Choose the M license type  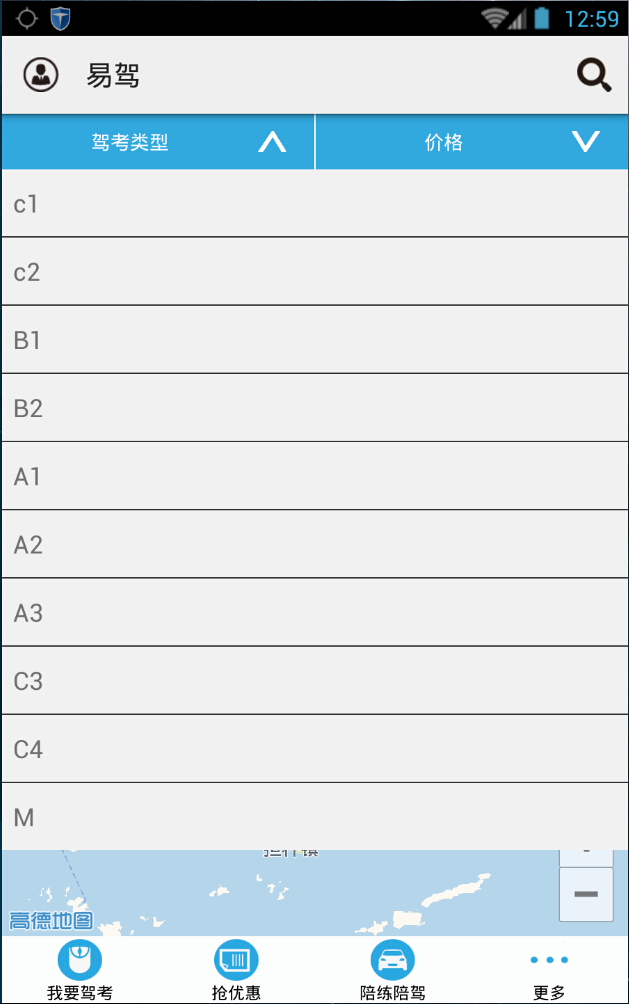pos(314,817)
